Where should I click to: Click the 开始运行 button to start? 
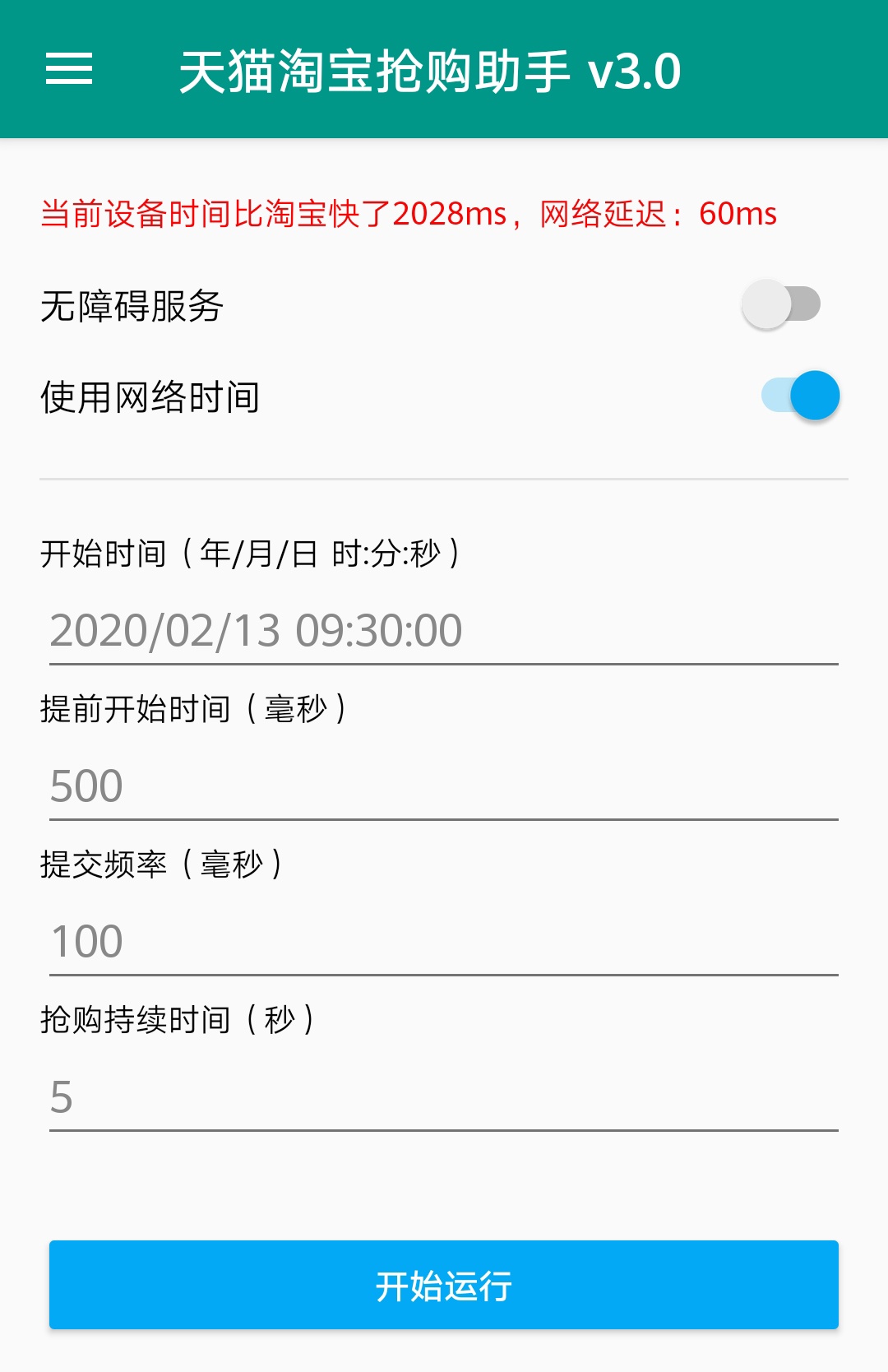click(x=444, y=1285)
